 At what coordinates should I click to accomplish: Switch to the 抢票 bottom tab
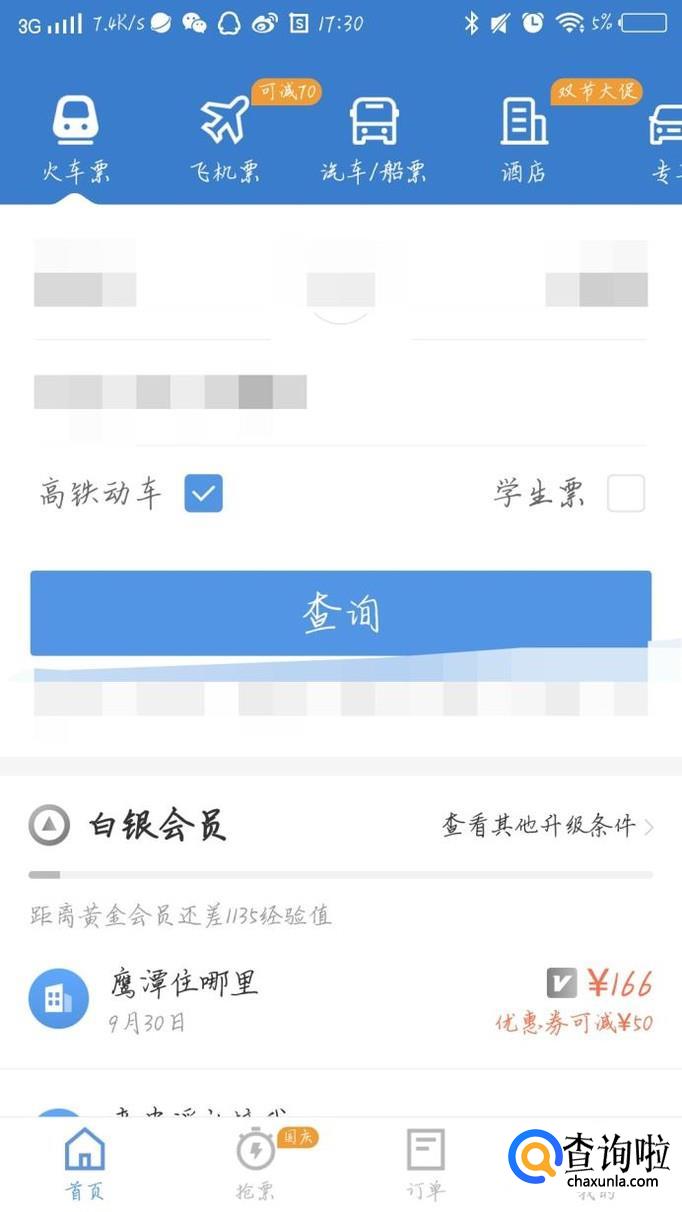tap(256, 1163)
